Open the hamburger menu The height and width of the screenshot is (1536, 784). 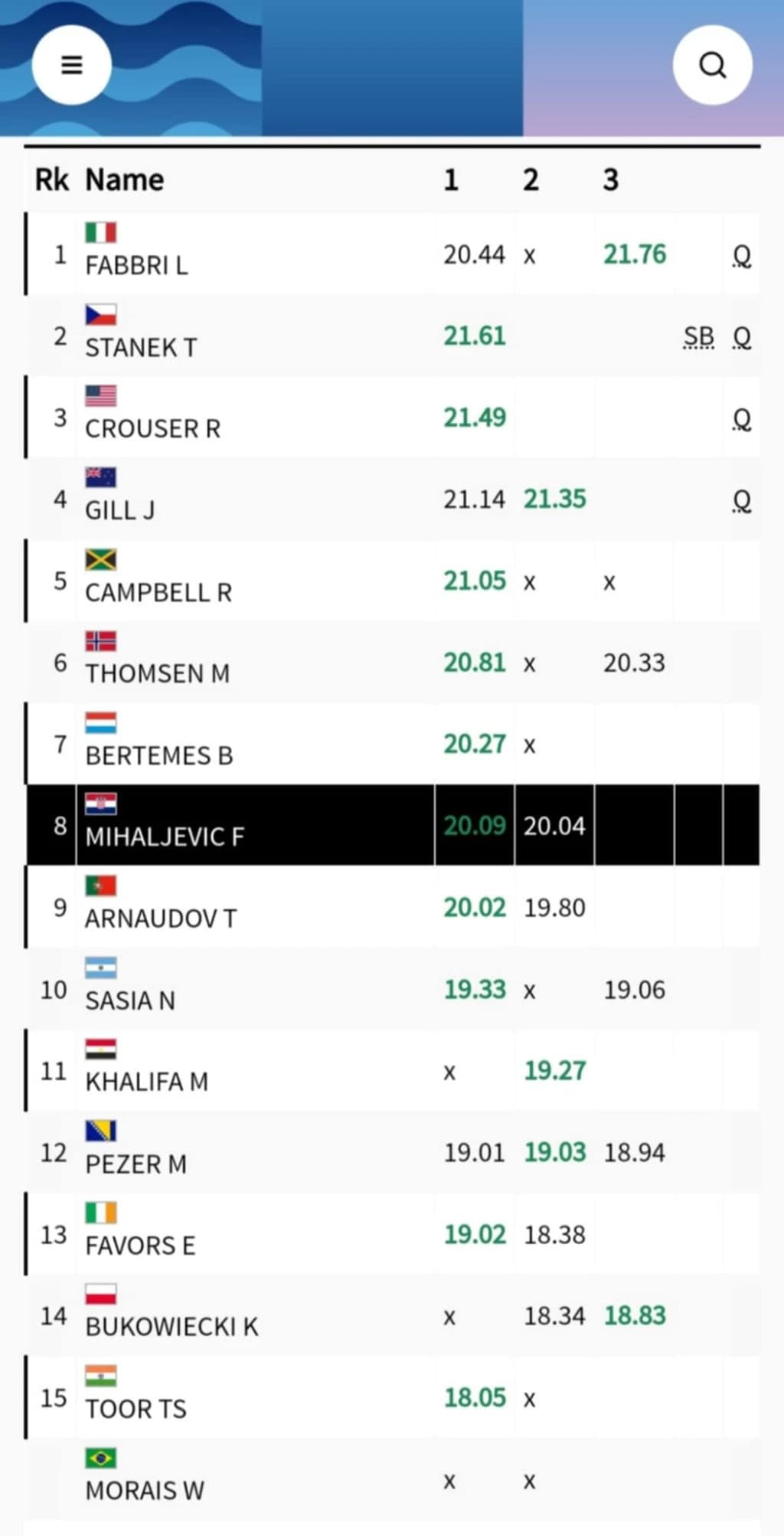(71, 65)
